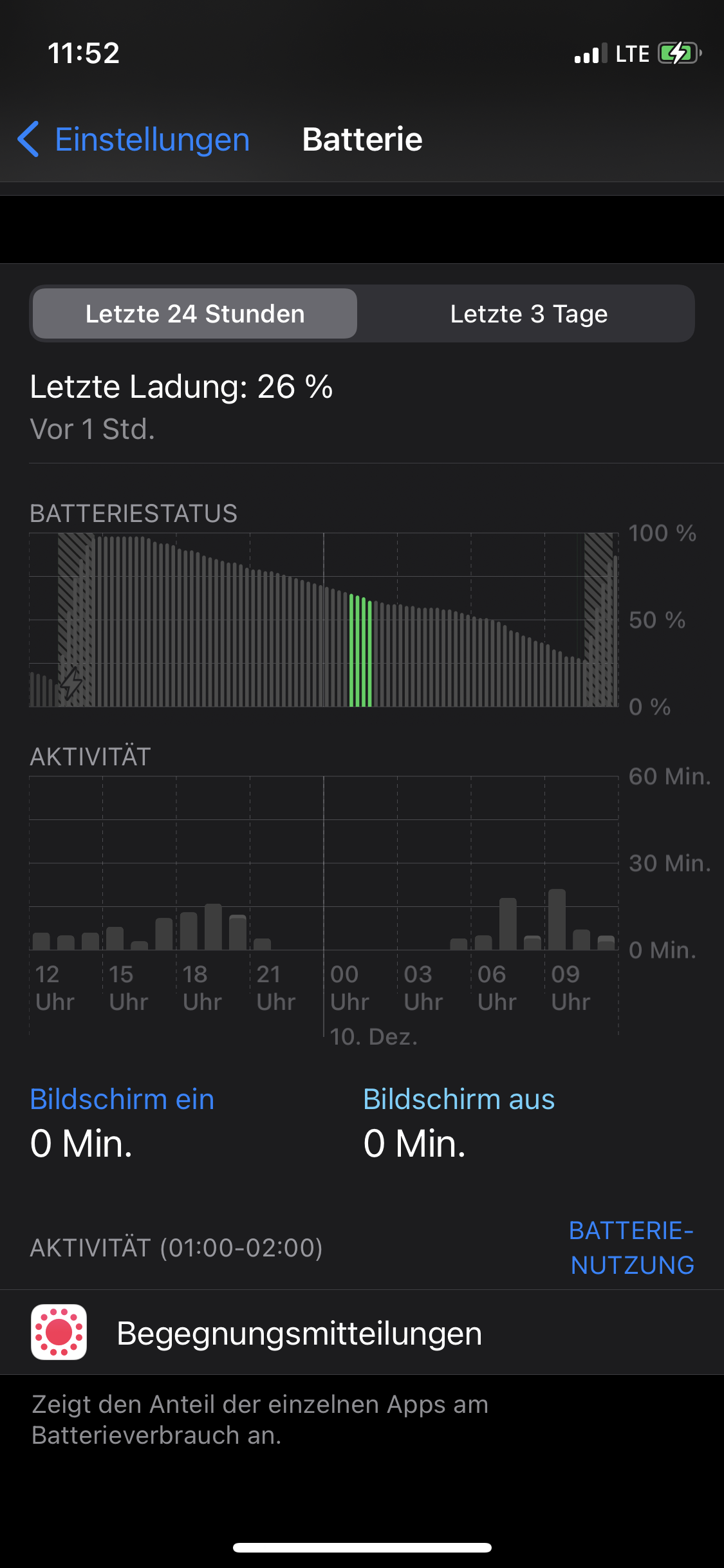This screenshot has height=1568, width=724.
Task: Go back to Einstellungen
Action: click(x=134, y=140)
